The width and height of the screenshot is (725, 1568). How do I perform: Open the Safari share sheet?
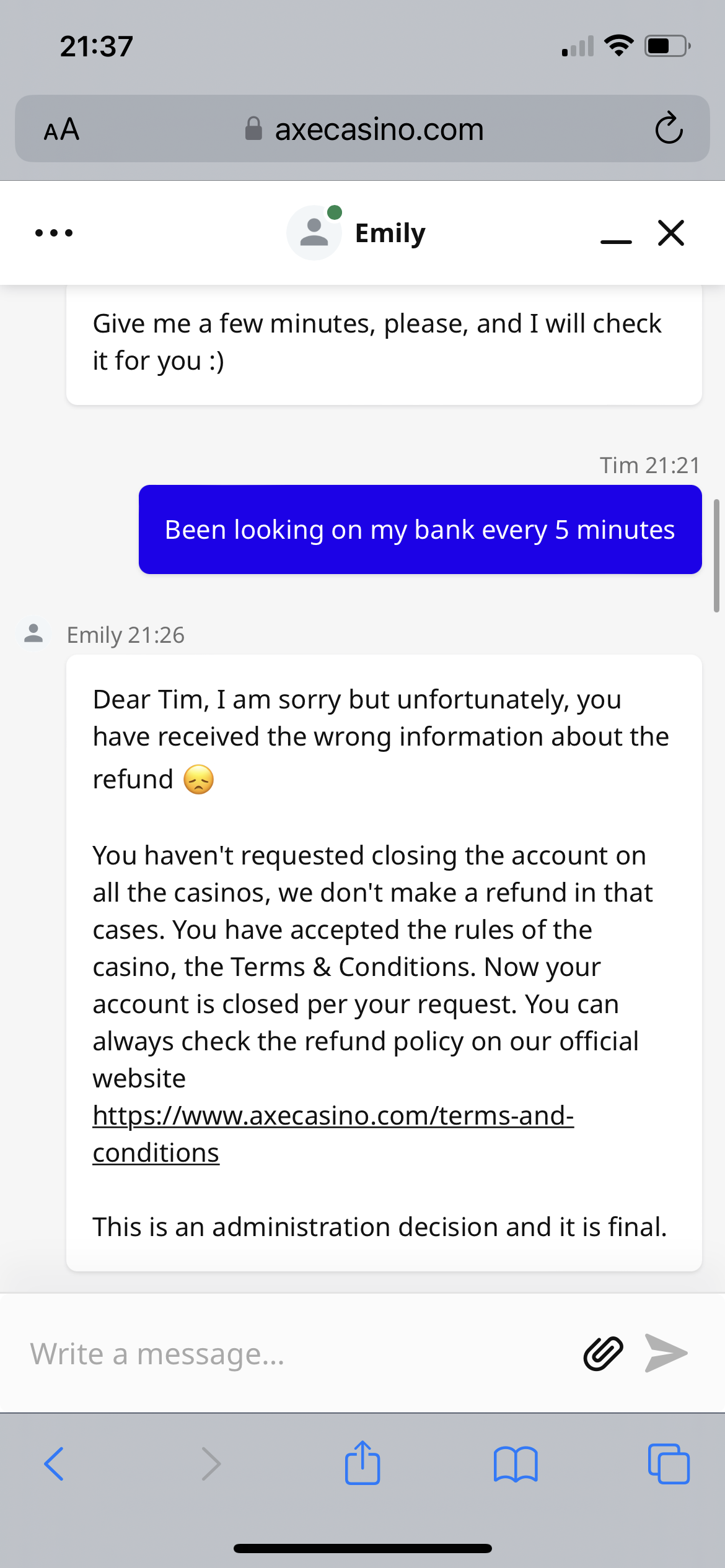pyautogui.click(x=362, y=1463)
